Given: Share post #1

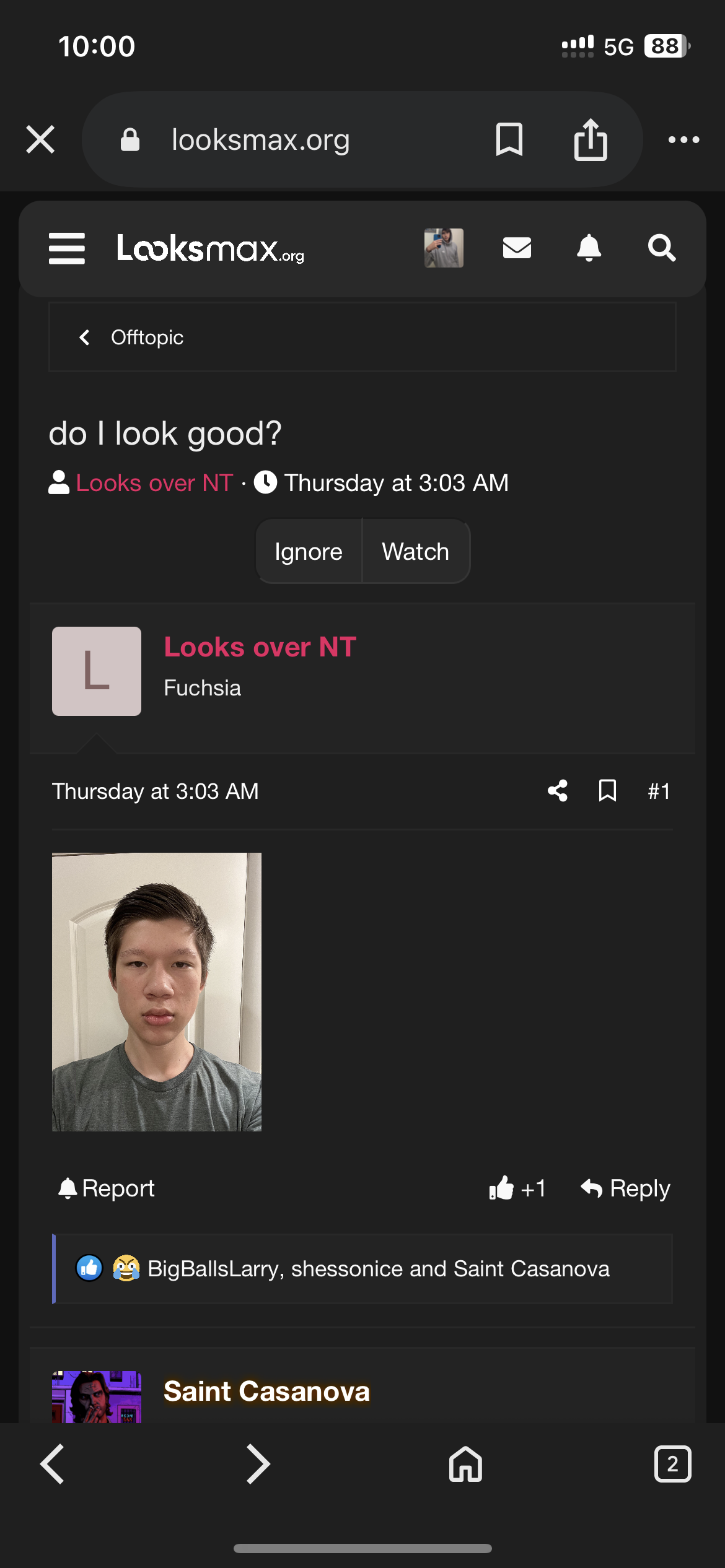Looking at the screenshot, I should click(x=558, y=791).
